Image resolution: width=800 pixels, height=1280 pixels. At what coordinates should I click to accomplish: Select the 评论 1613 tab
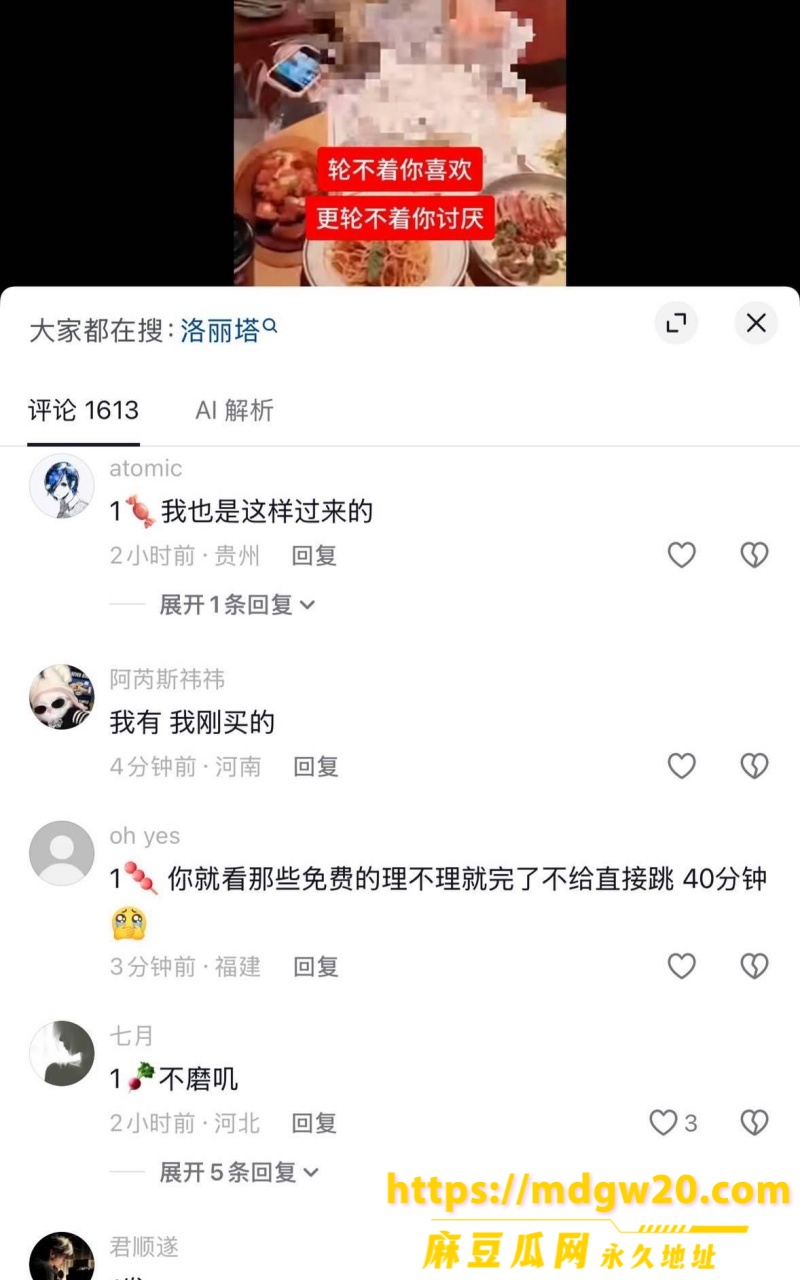83,410
